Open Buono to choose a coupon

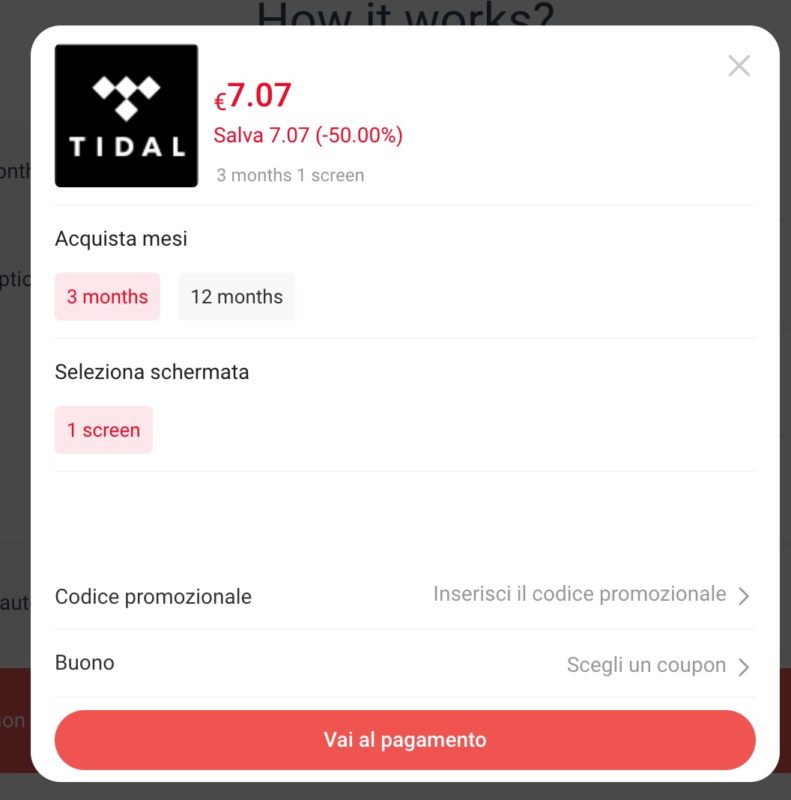(x=656, y=665)
